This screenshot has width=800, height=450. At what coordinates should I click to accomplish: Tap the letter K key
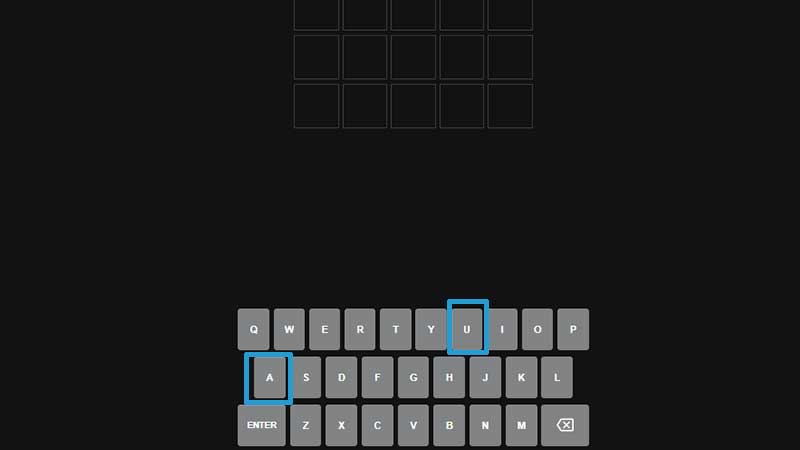coord(521,377)
